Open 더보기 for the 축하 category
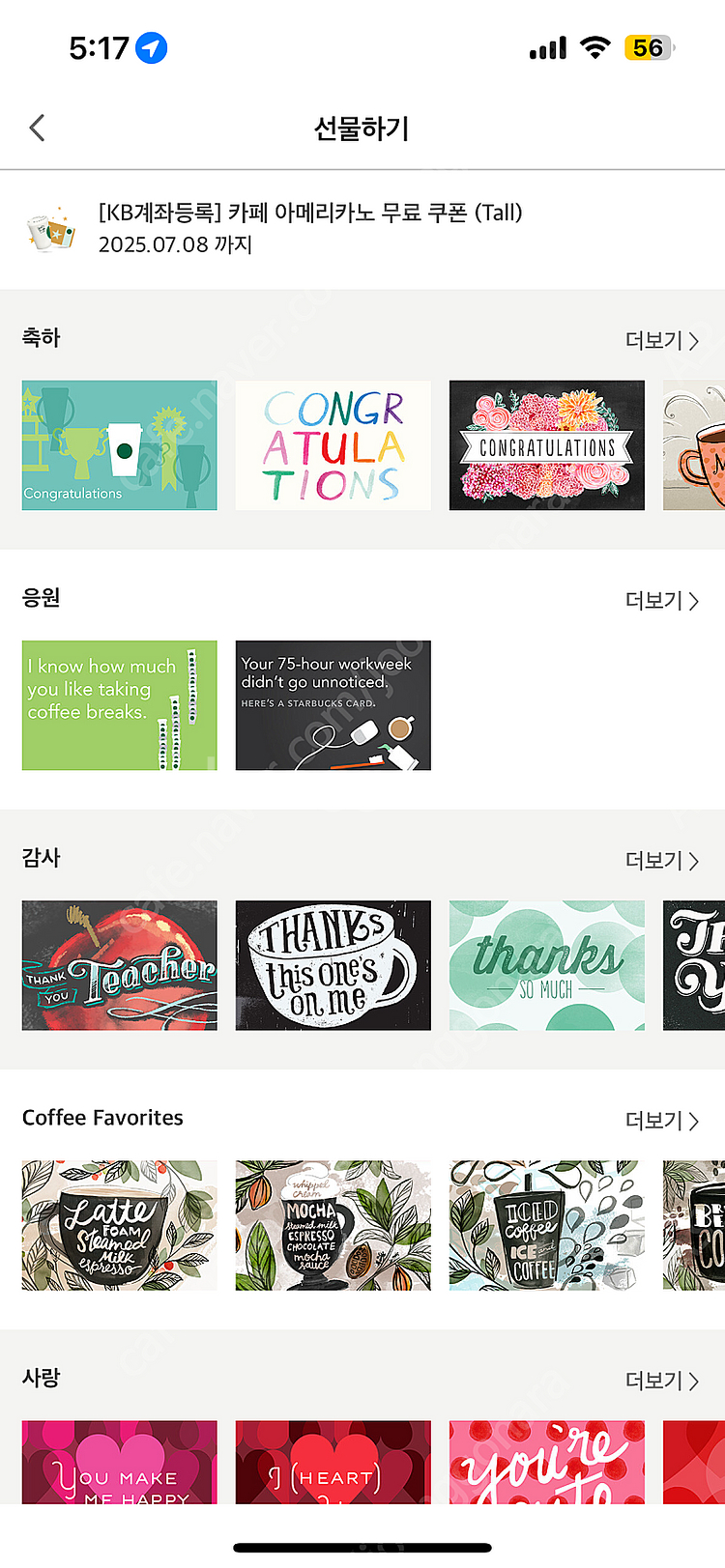Screen dimensions: 725x1568 pos(661,340)
